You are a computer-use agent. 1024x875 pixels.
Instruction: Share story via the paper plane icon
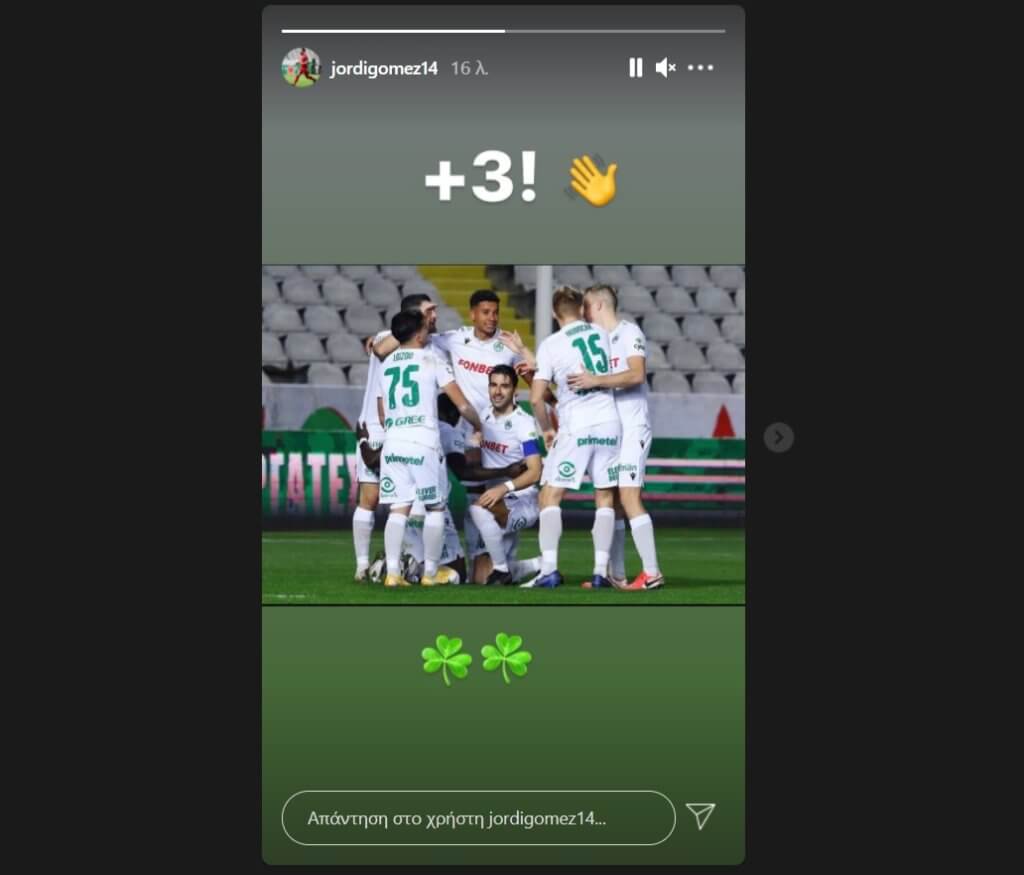(701, 816)
